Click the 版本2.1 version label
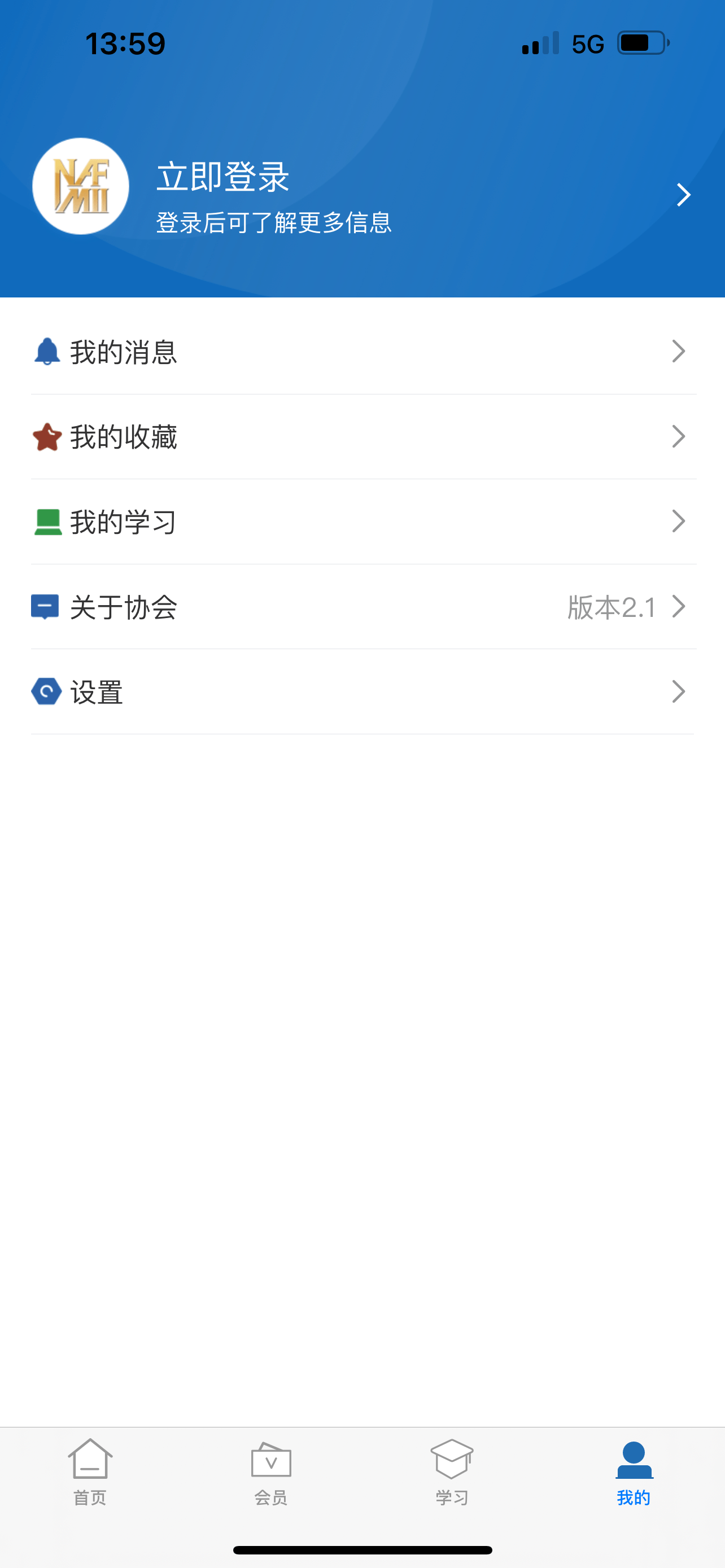The height and width of the screenshot is (1568, 725). click(x=612, y=607)
